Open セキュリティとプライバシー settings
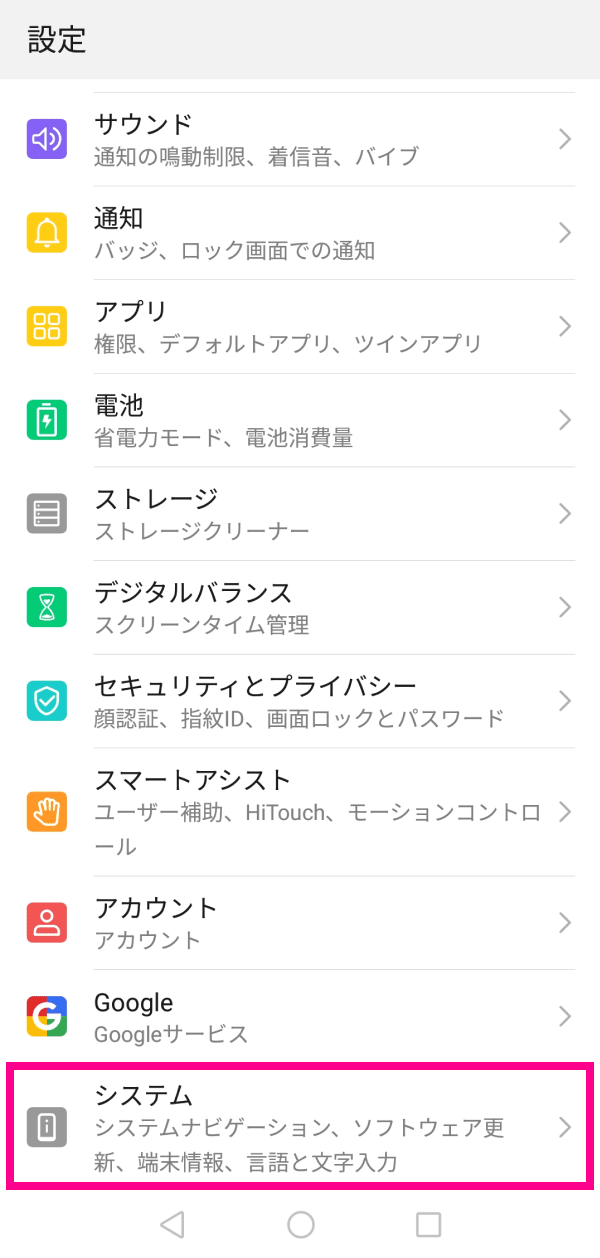 [300, 700]
